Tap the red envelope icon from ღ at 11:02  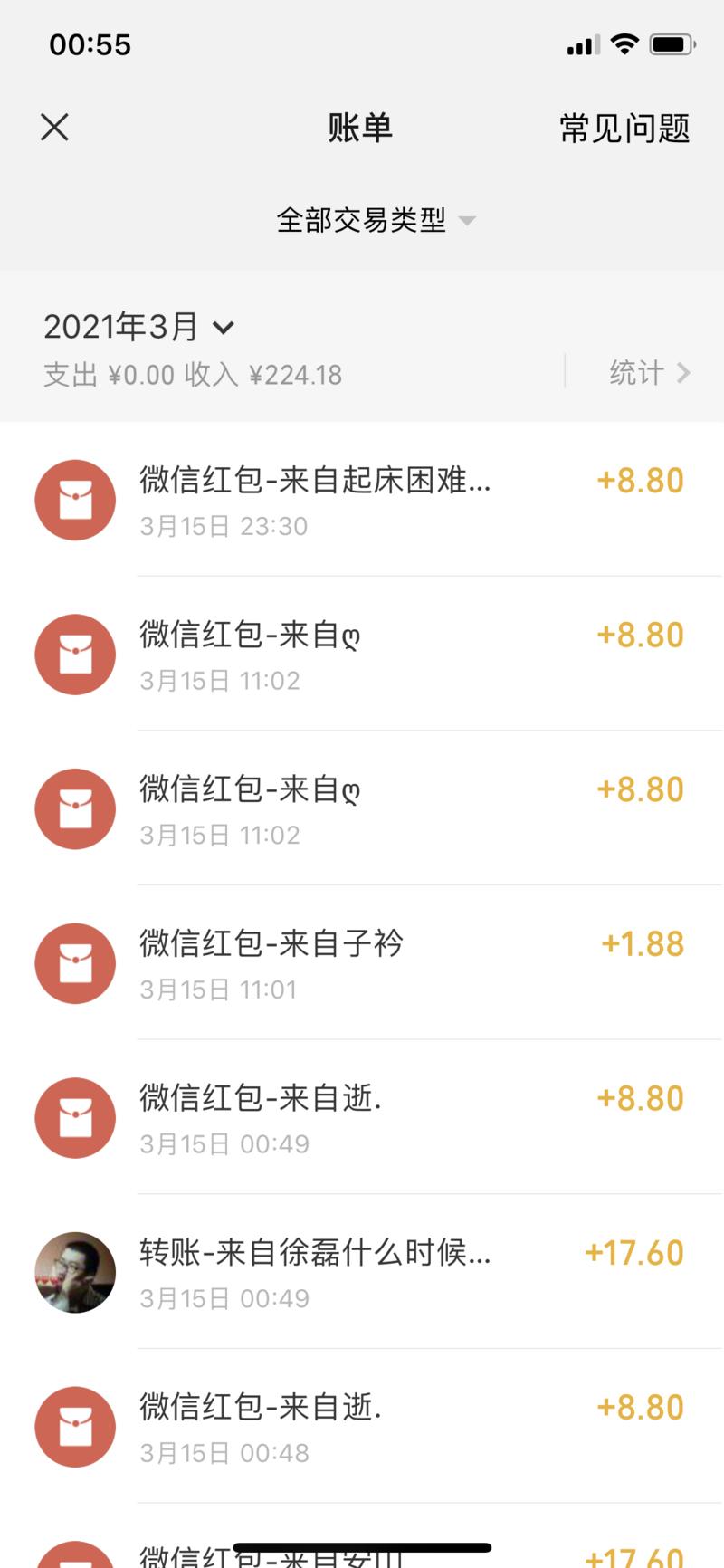point(75,655)
